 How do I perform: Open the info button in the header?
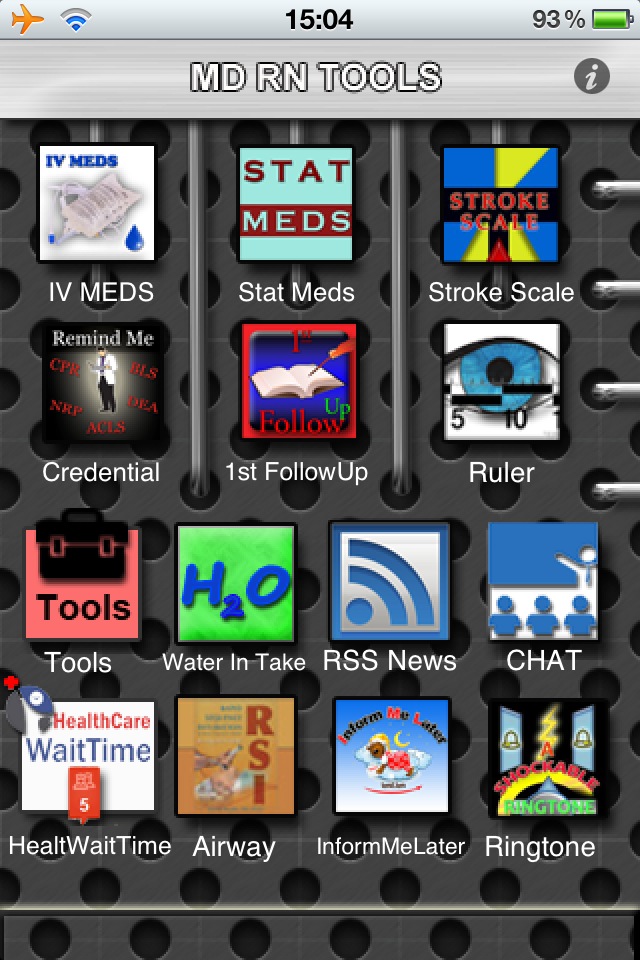click(x=591, y=77)
